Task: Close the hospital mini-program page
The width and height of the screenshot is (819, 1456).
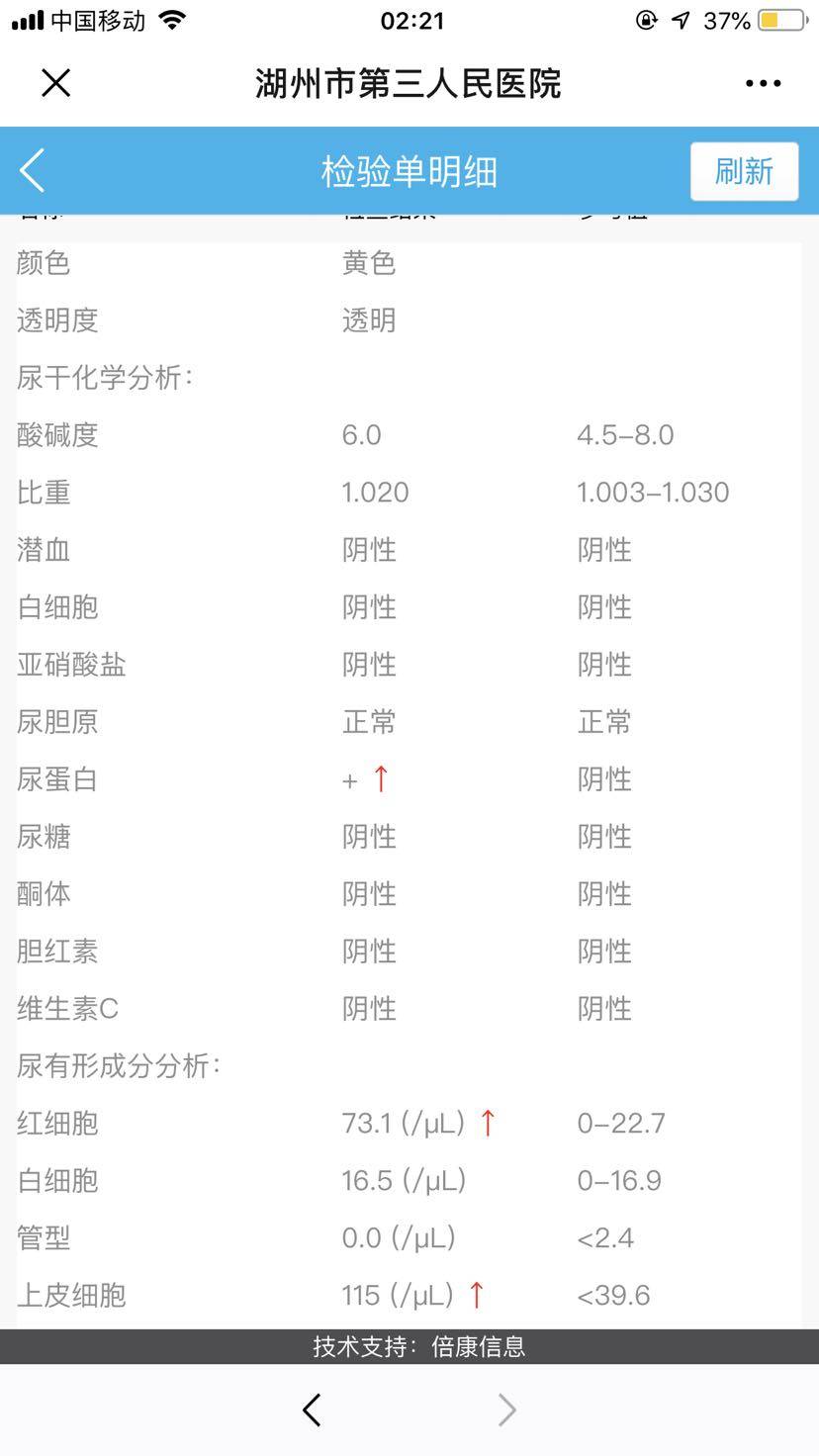Action: click(x=56, y=83)
